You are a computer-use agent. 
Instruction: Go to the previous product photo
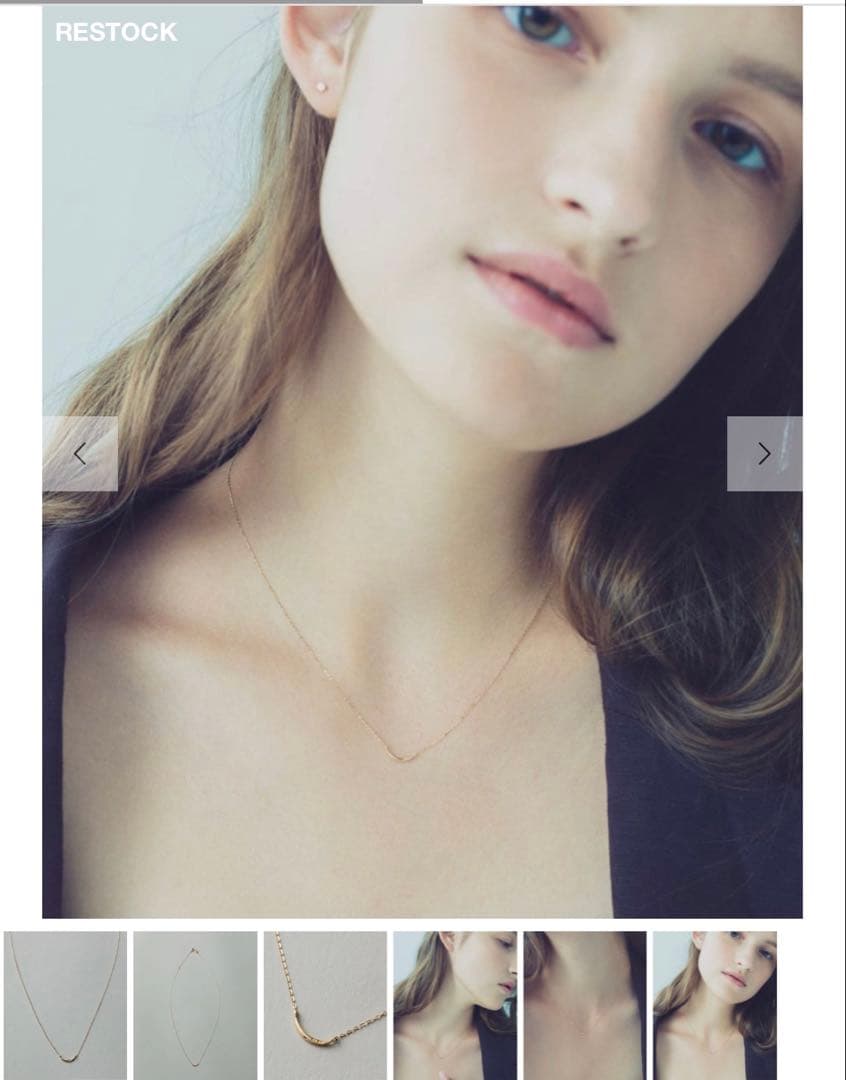(x=80, y=454)
